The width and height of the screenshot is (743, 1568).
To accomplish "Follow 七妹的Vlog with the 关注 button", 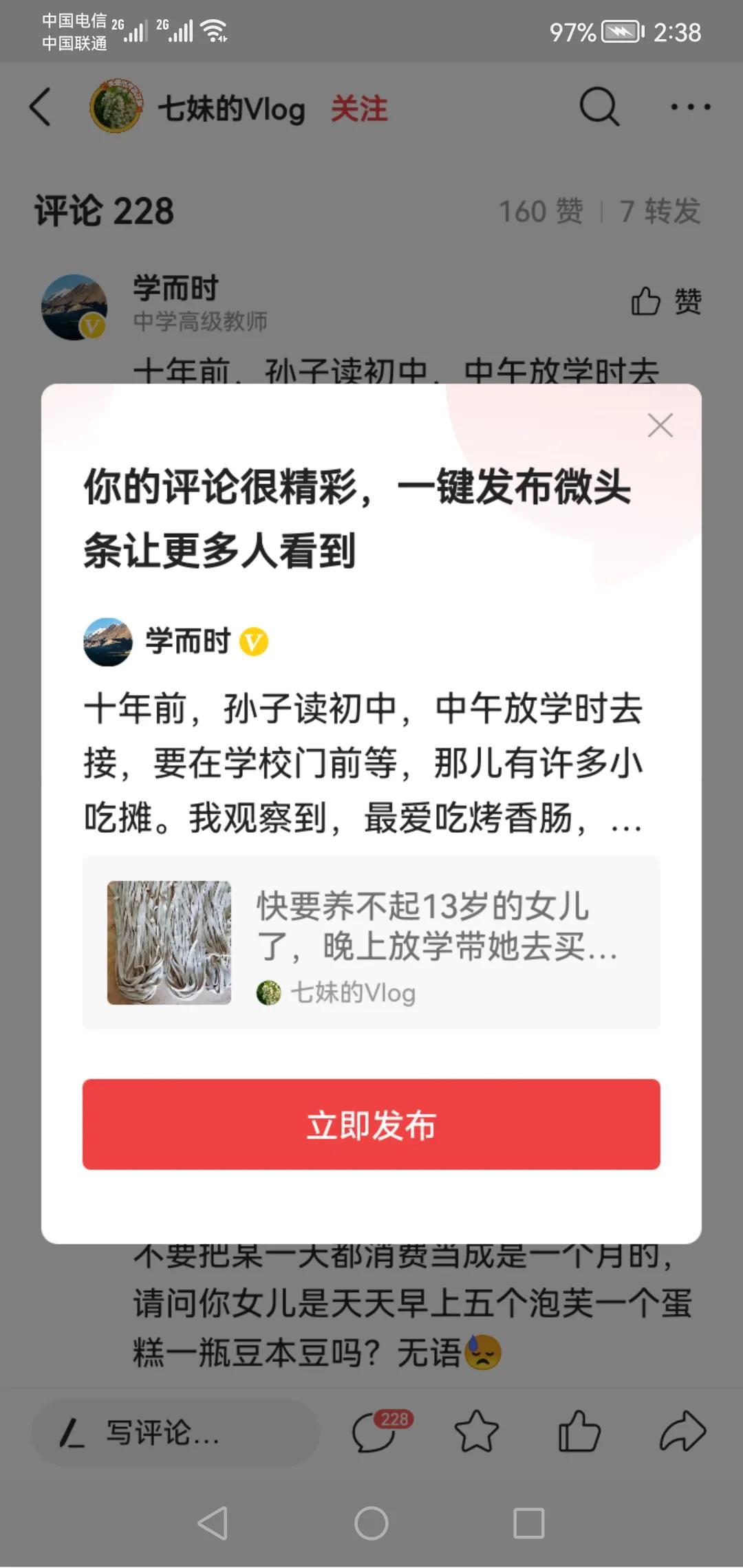I will (359, 109).
